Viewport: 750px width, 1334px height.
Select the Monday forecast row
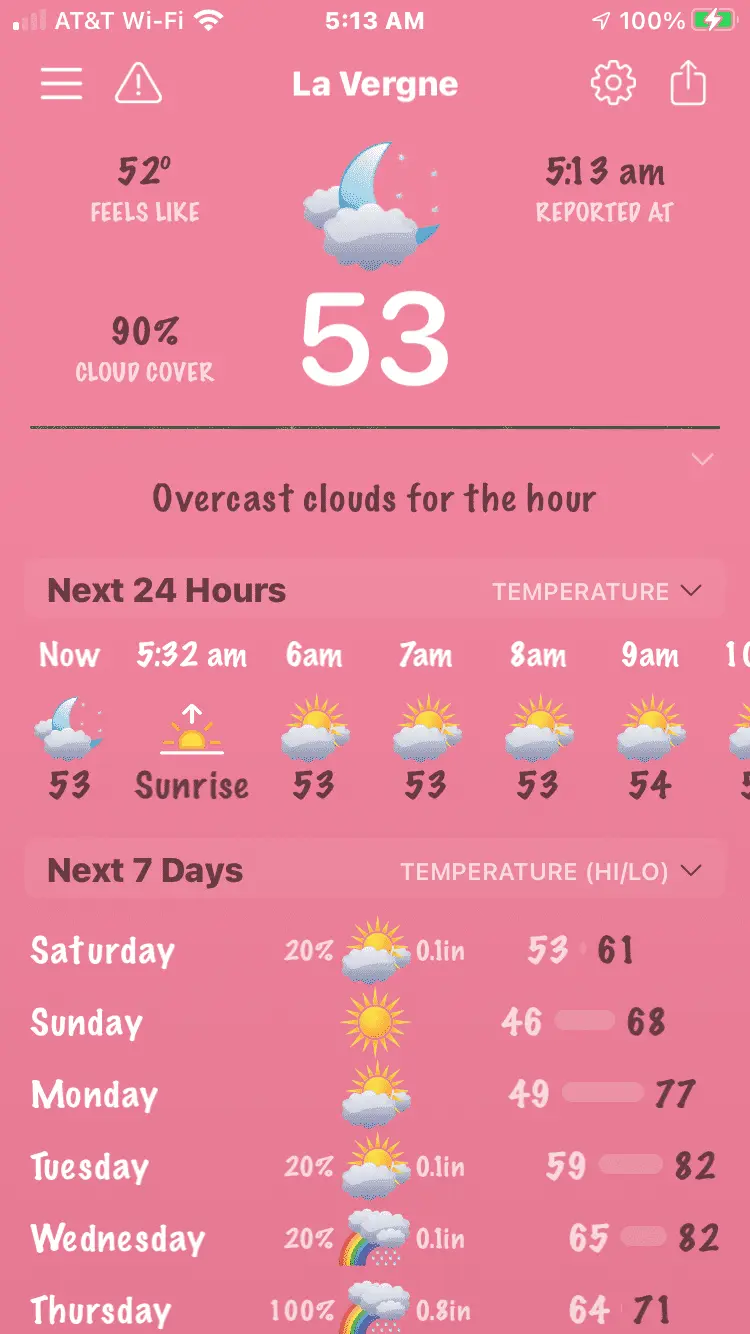[375, 1094]
